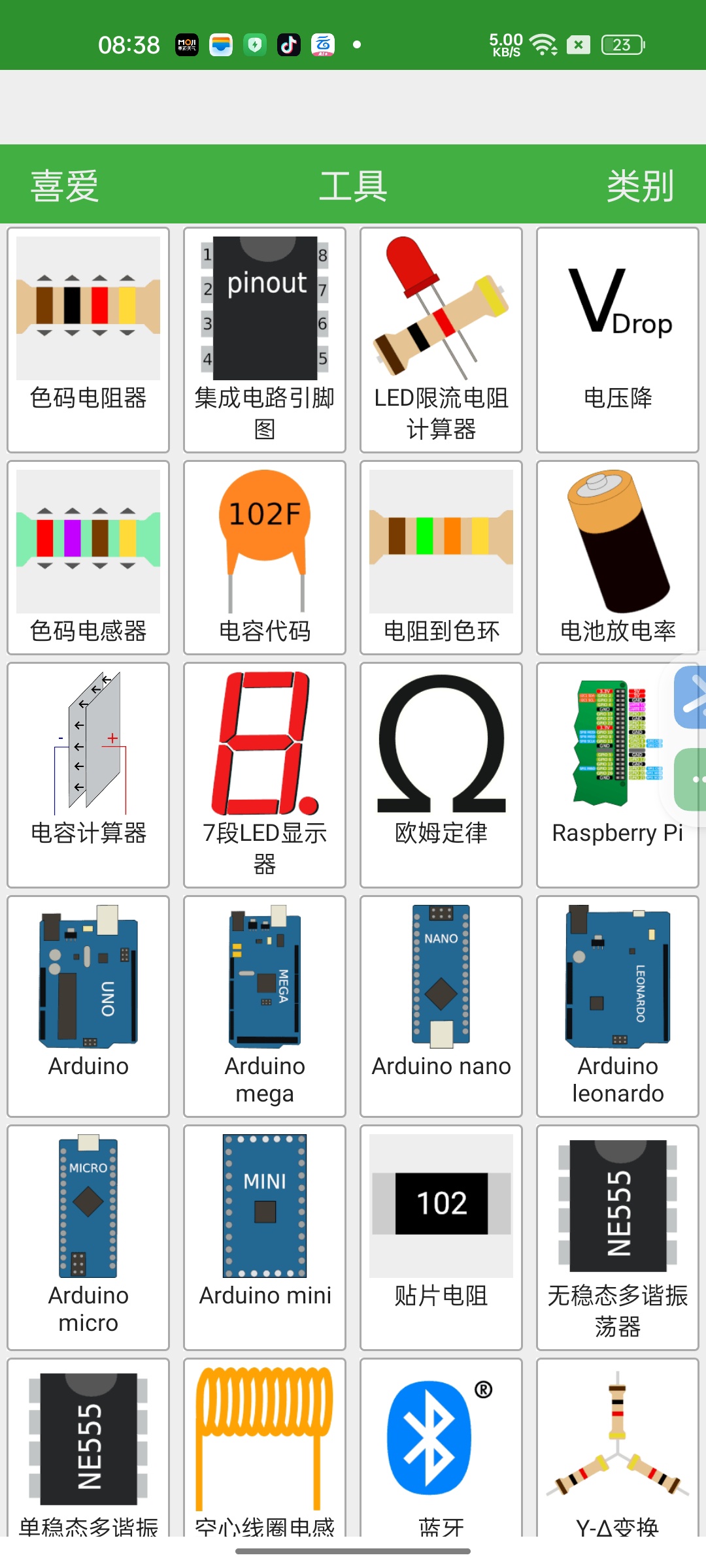This screenshot has width=706, height=1568.
Task: Open the 色码电阻器 resistor color code tool
Action: tap(88, 340)
